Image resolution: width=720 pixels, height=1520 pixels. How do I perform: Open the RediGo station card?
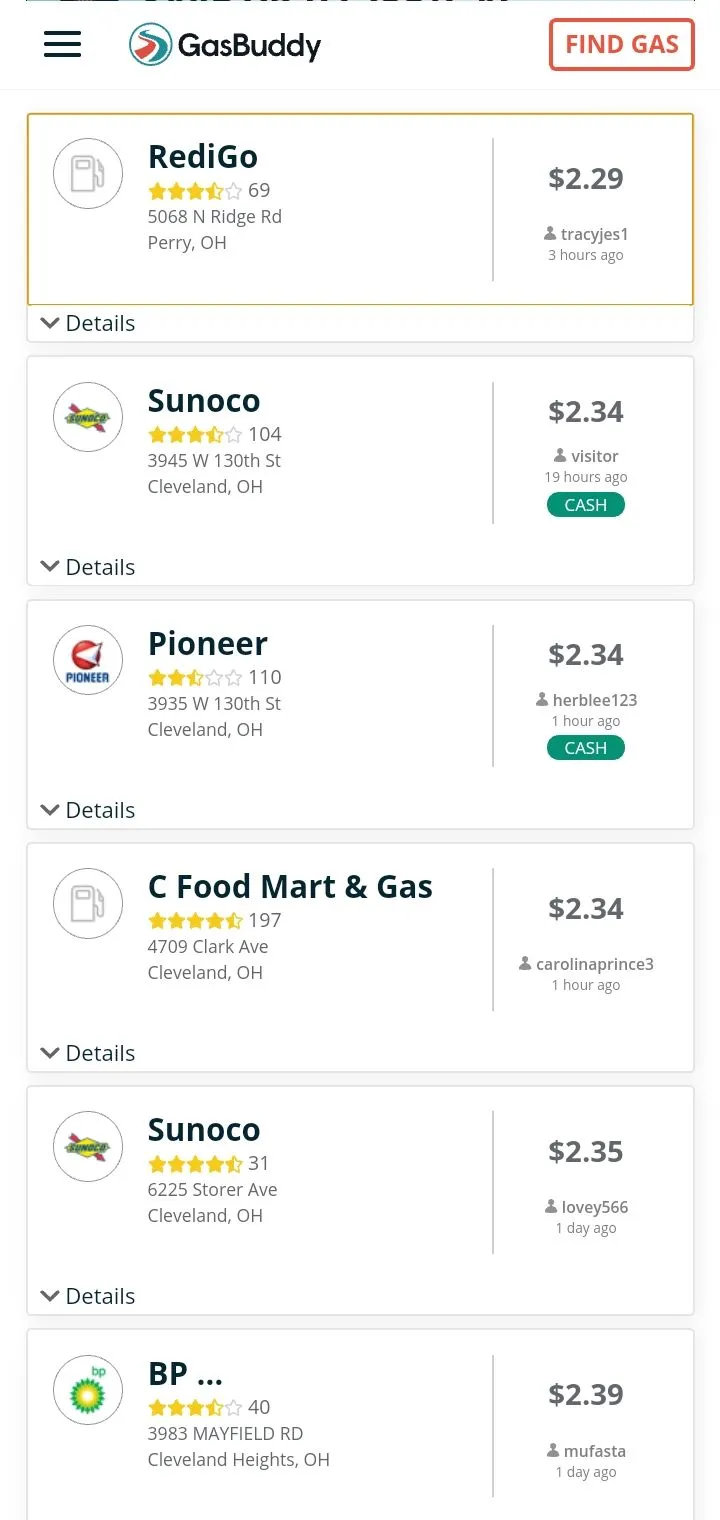202,157
